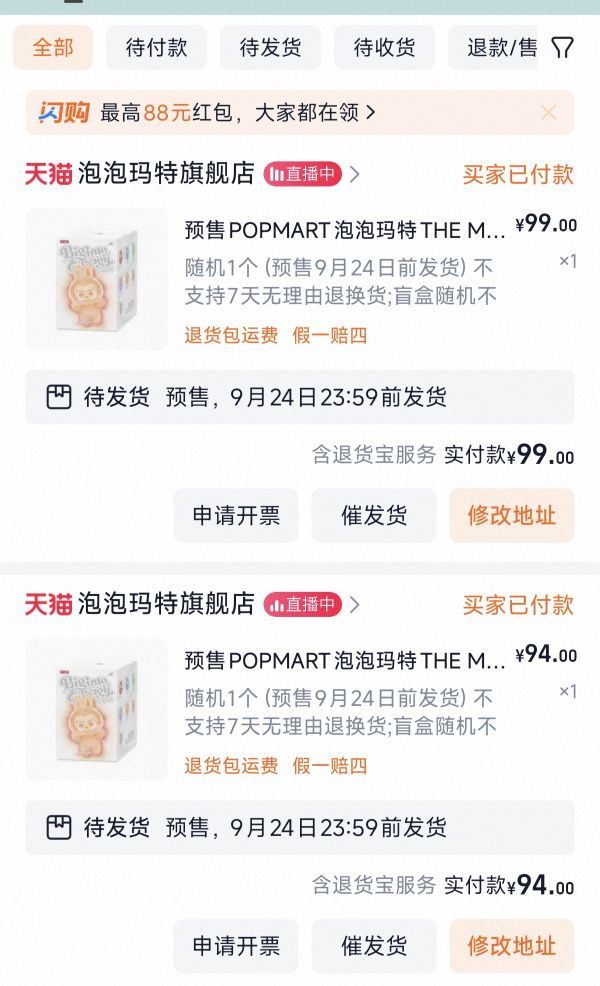Show the 待收货 orders tab
The image size is (600, 986).
384,47
